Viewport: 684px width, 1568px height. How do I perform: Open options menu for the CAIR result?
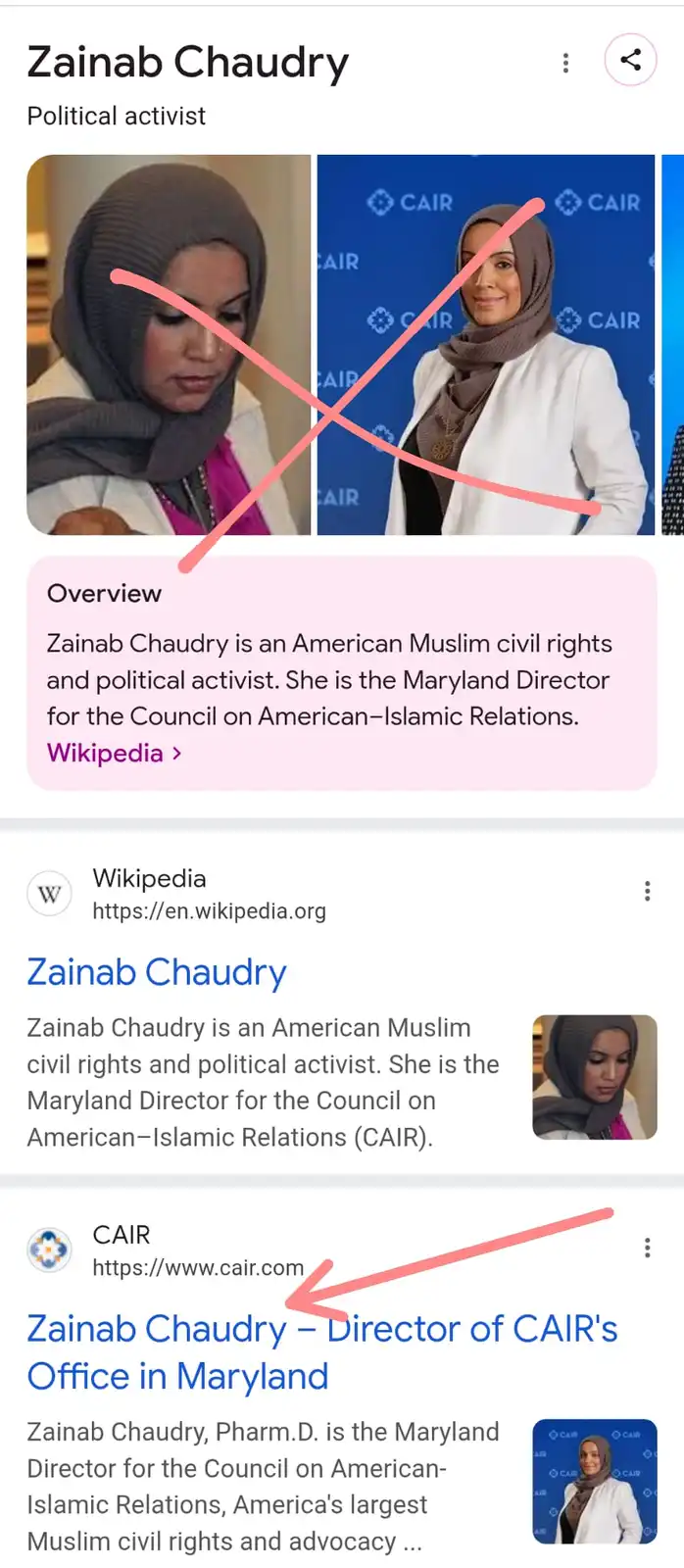point(647,1248)
